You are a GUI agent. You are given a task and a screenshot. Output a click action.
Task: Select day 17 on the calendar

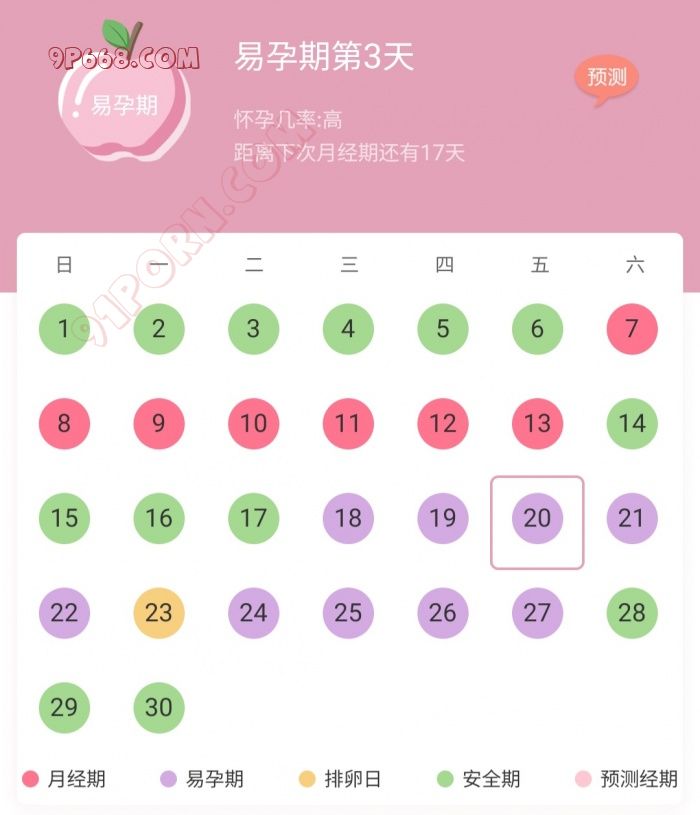(x=253, y=518)
